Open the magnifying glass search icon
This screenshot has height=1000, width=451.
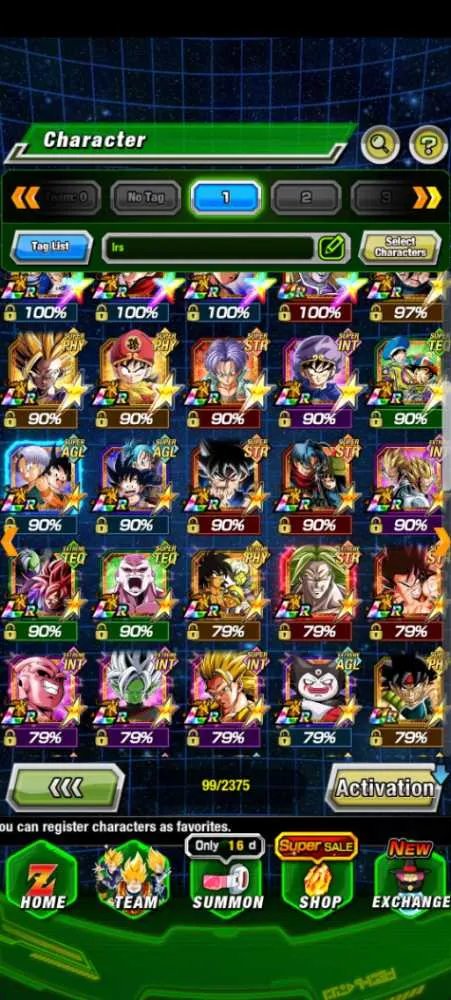[380, 145]
